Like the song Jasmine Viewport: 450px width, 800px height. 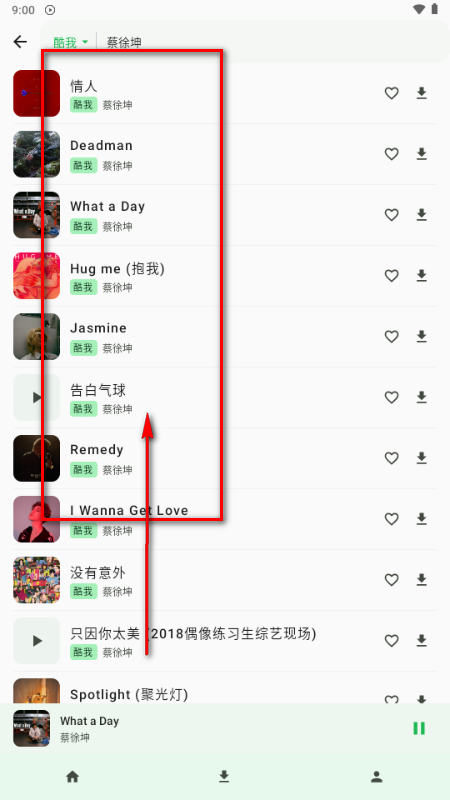pos(391,336)
